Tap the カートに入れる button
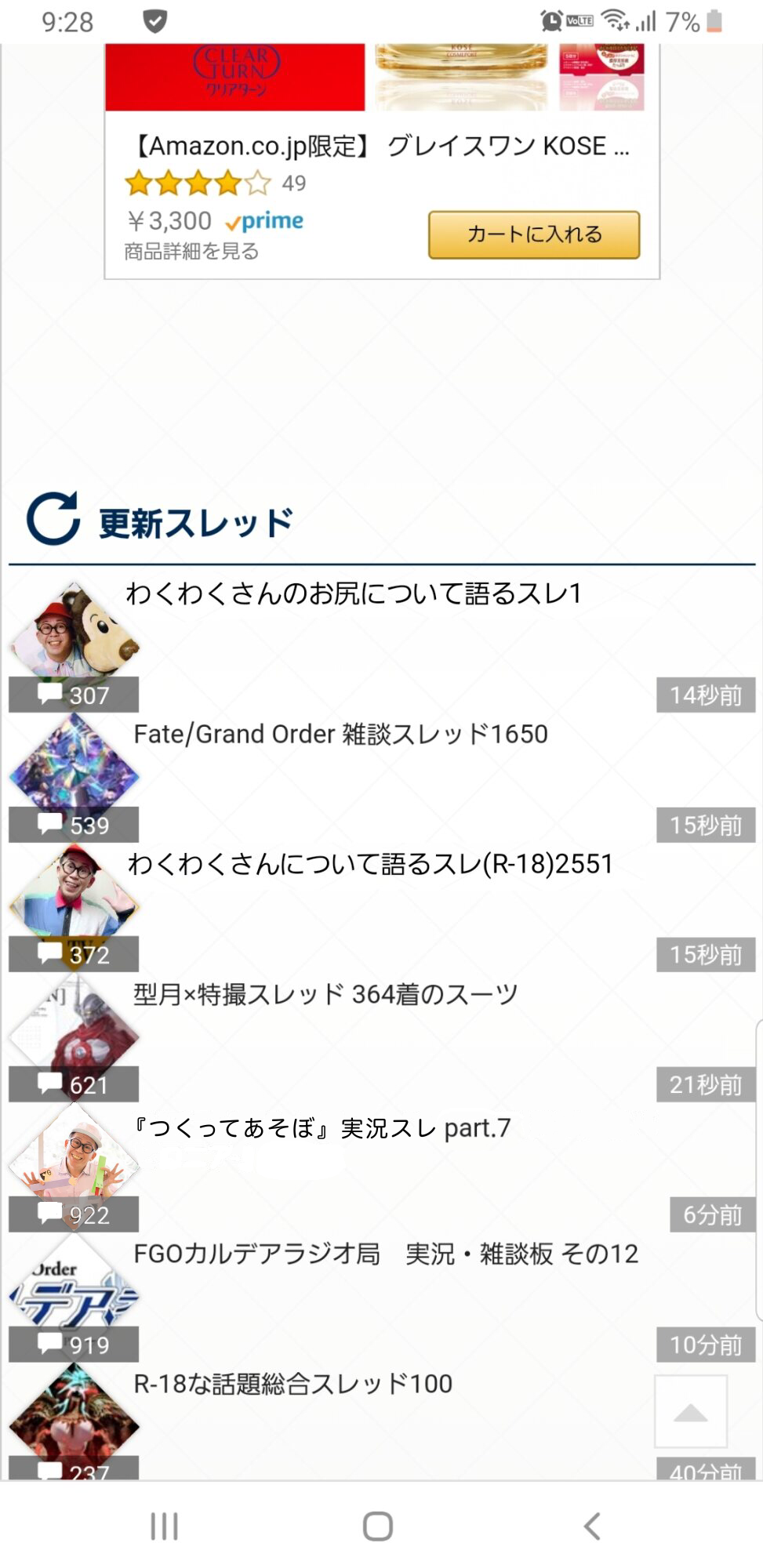The height and width of the screenshot is (1568, 763). pos(533,234)
